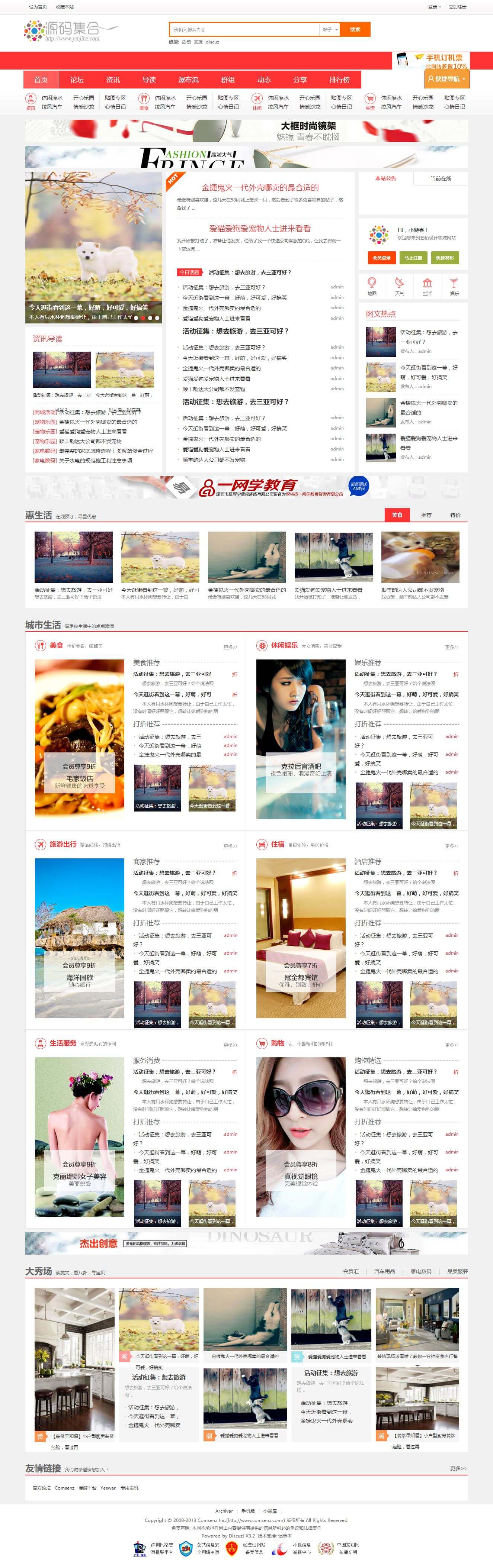The width and height of the screenshot is (493, 1568).
Task: Open the 地图 shortcut icon
Action: 372,285
